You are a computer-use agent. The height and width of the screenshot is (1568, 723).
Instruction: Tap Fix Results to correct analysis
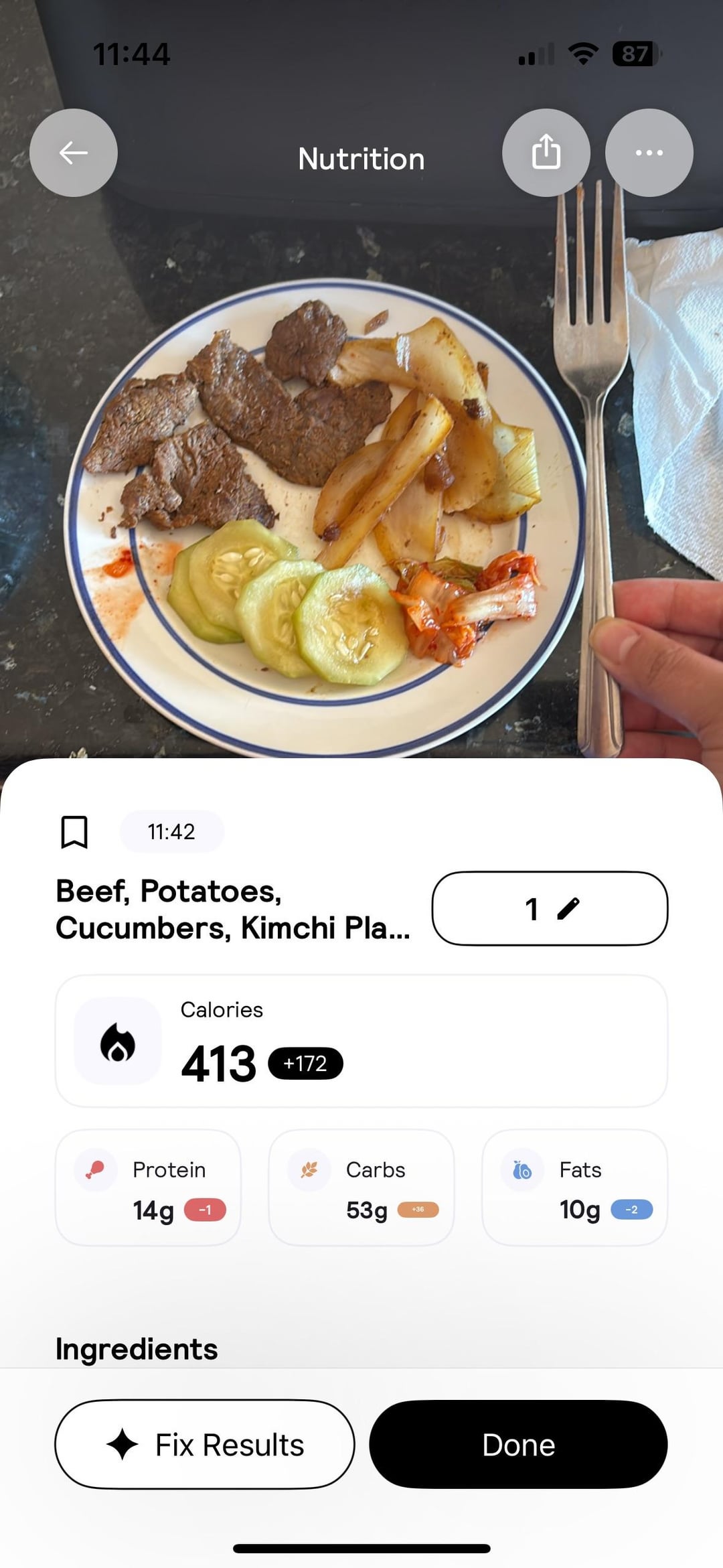[x=205, y=1445]
